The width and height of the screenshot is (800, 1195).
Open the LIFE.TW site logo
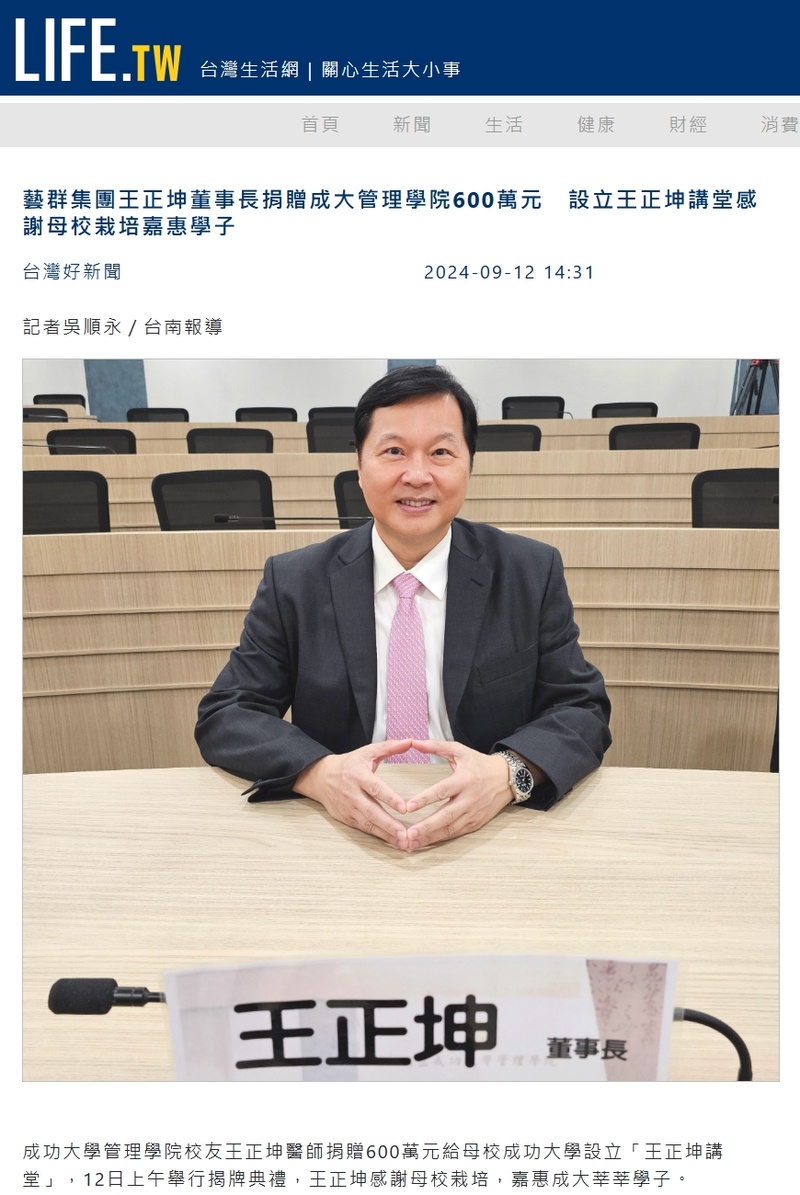pos(97,50)
